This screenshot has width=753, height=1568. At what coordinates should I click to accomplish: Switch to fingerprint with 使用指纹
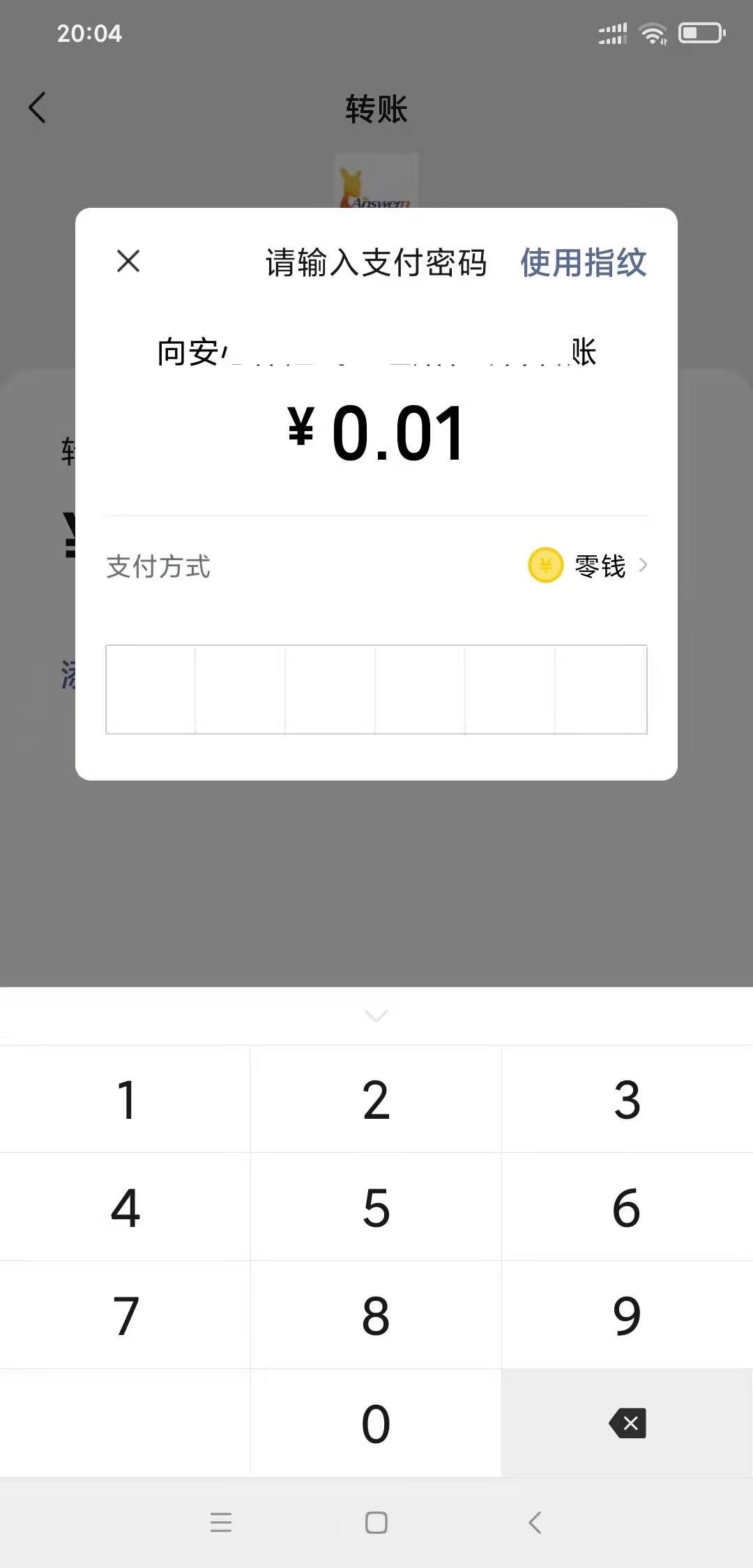(583, 263)
